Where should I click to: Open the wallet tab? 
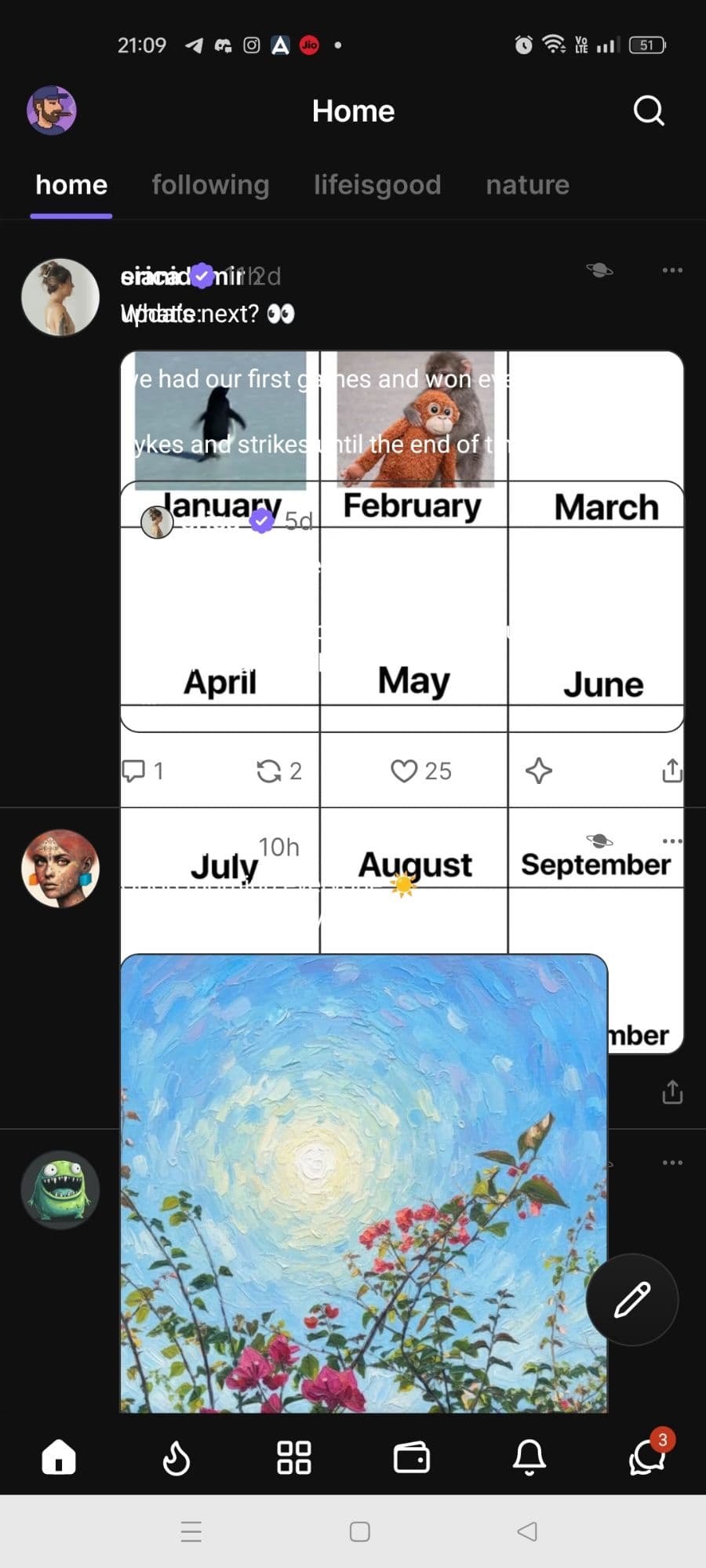[412, 1458]
